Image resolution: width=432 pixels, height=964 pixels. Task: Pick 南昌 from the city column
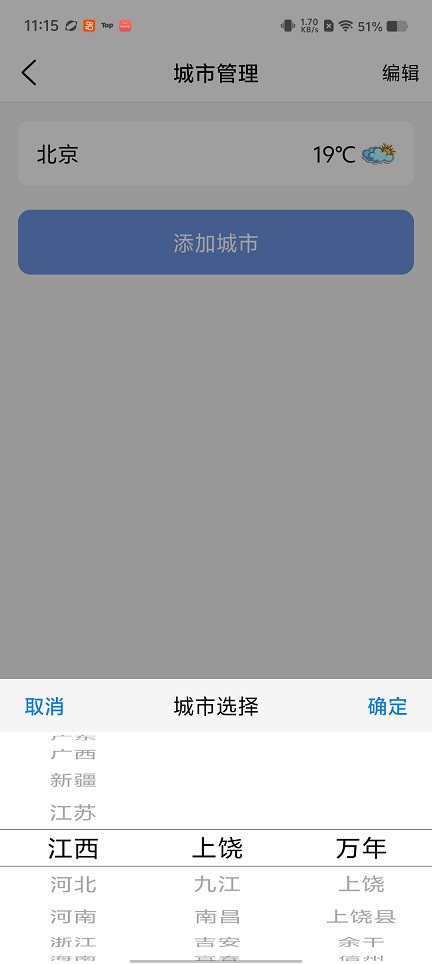point(217,916)
